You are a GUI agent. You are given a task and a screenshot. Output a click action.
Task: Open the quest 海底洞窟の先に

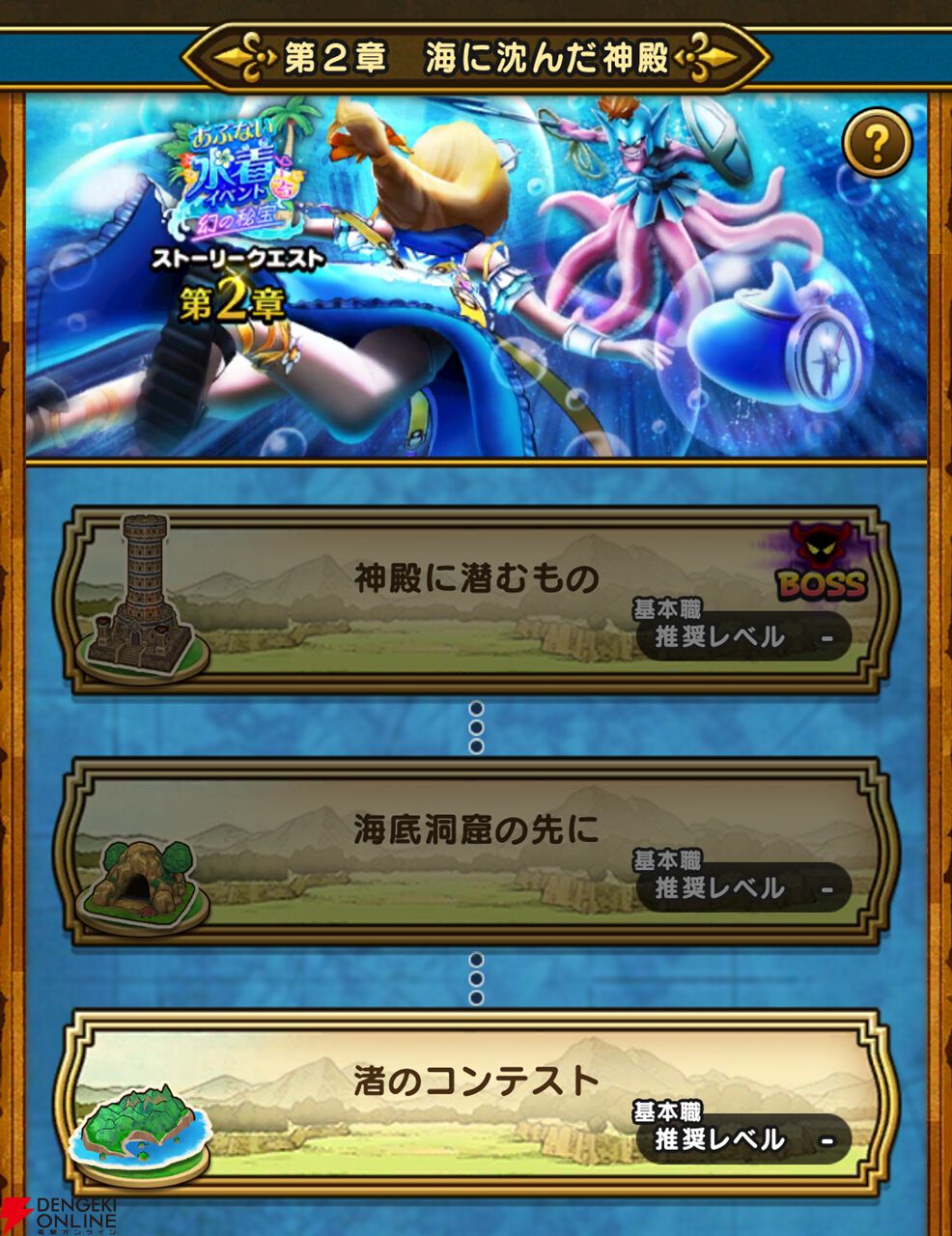click(476, 852)
